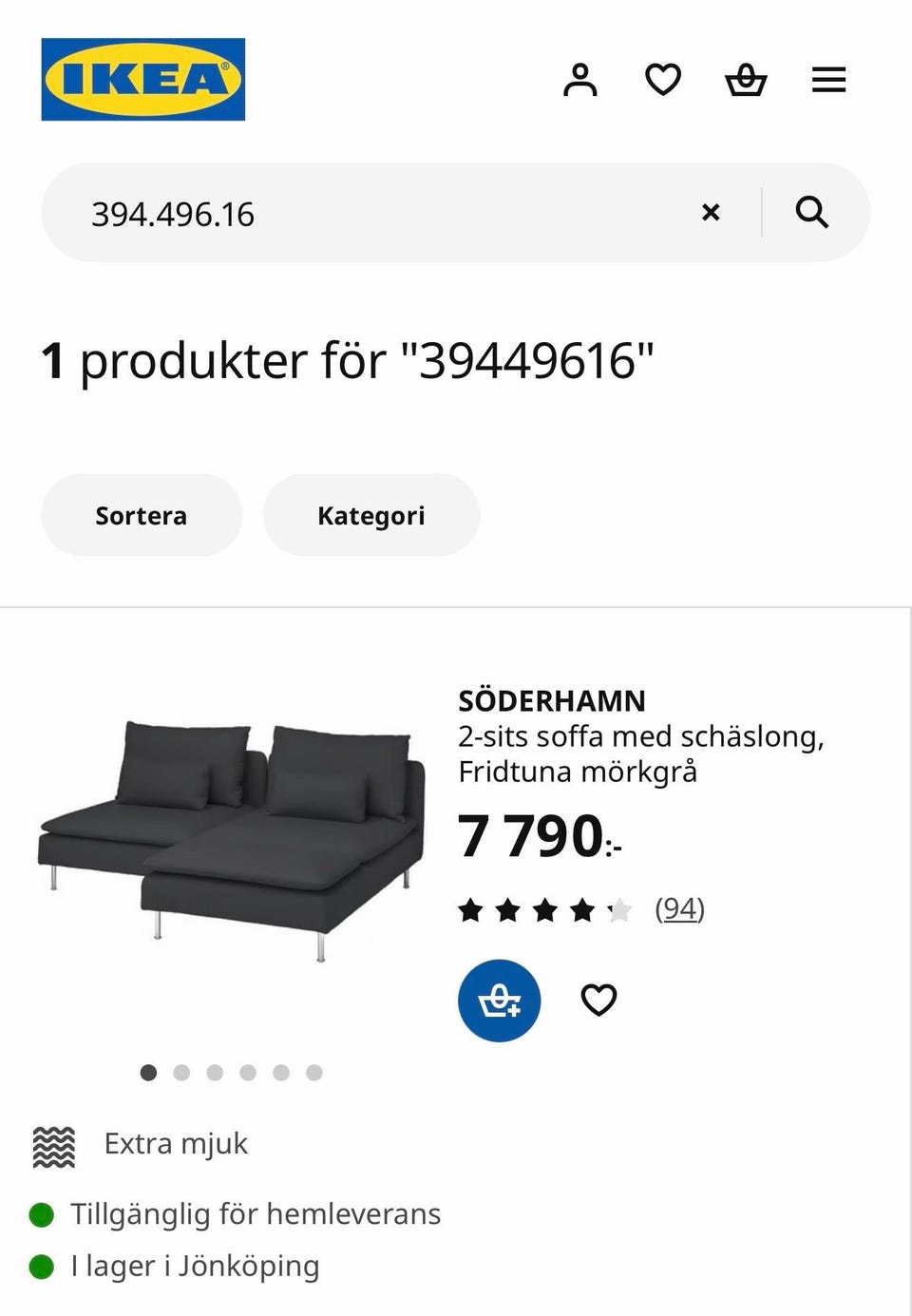Run search with the magnifier icon
Screen dimensions: 912x1316
pyautogui.click(x=812, y=212)
